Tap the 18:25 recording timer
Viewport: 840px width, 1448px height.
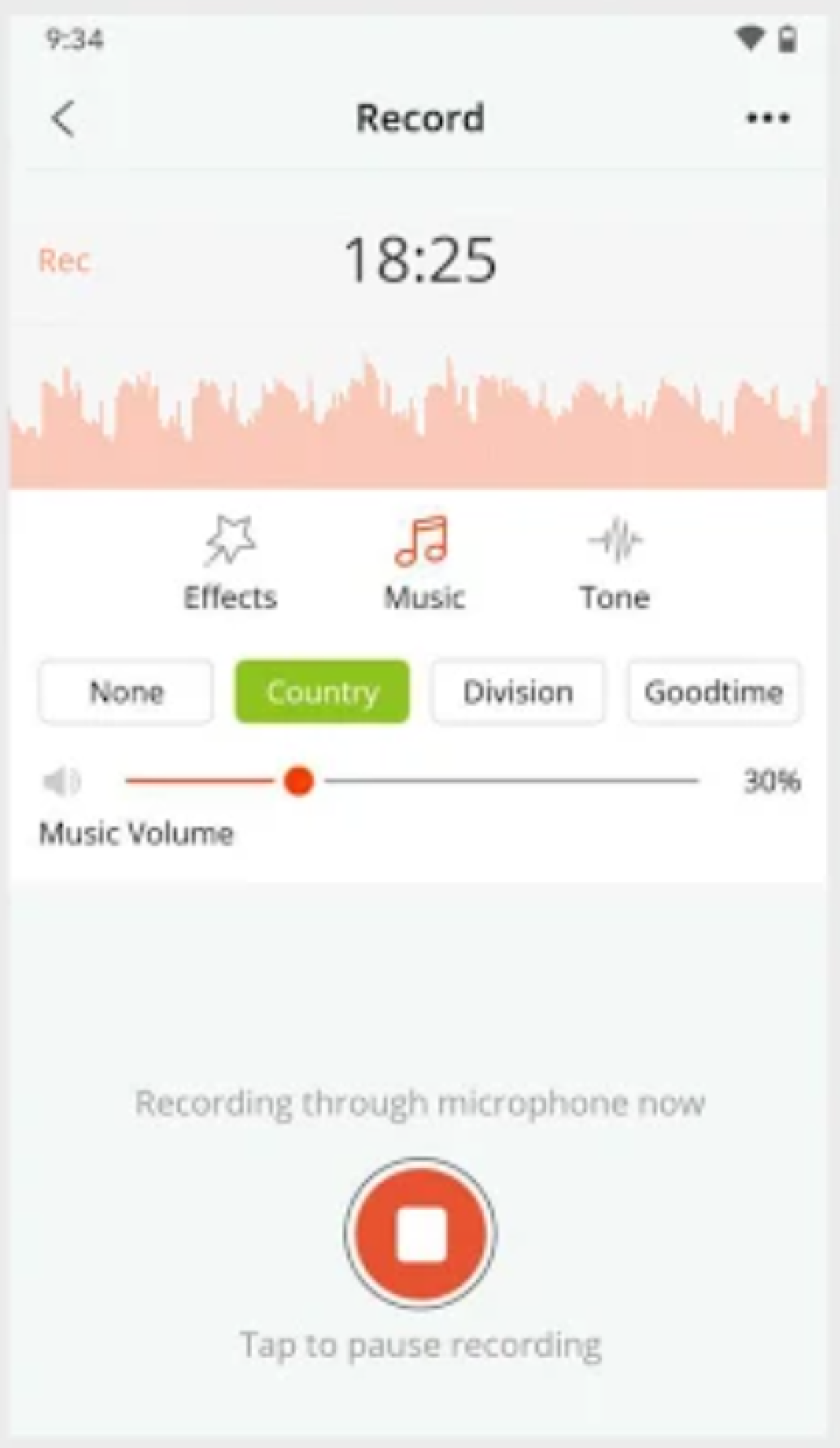[420, 258]
